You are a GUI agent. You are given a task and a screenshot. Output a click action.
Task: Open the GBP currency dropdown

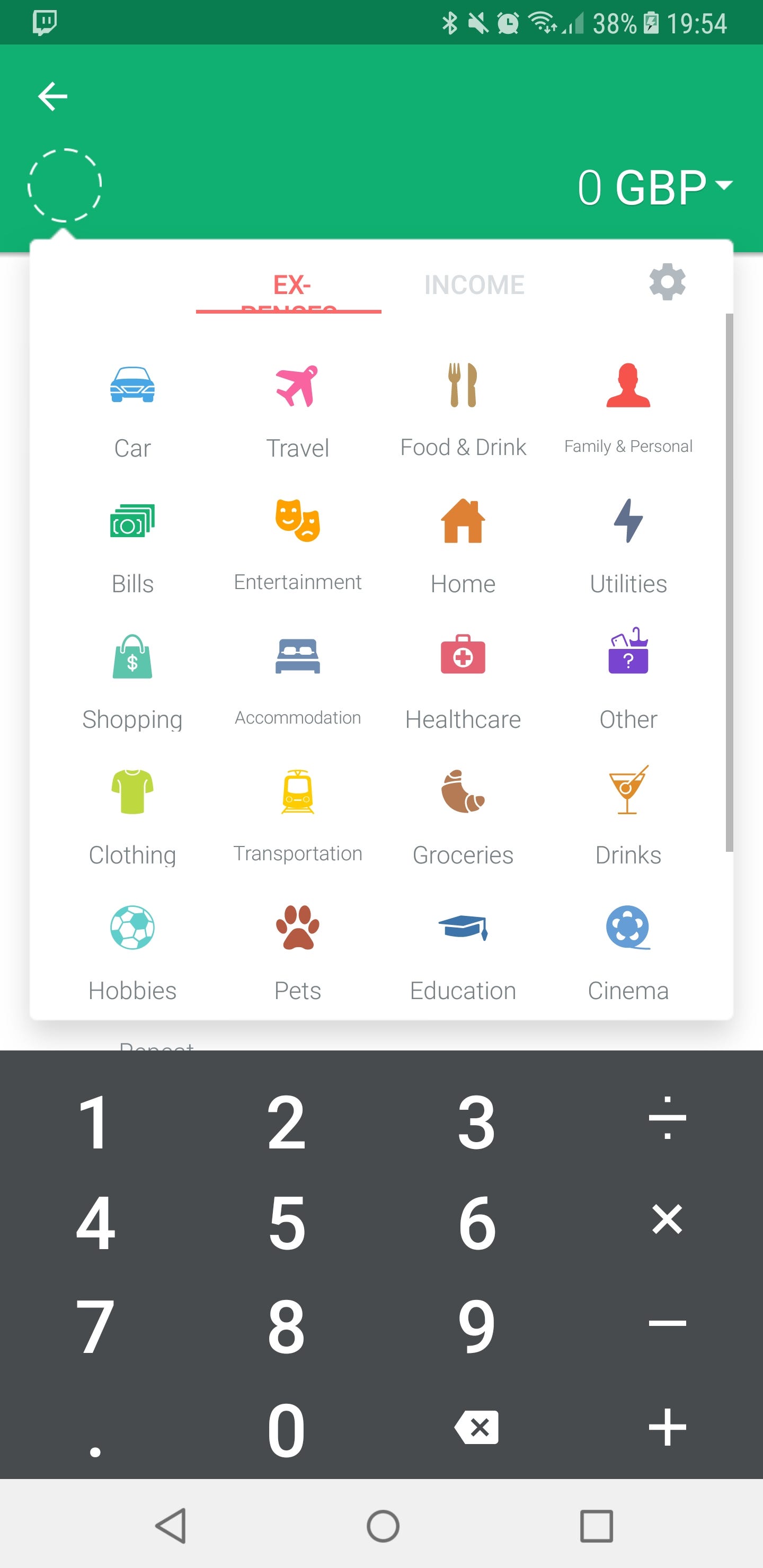[655, 186]
